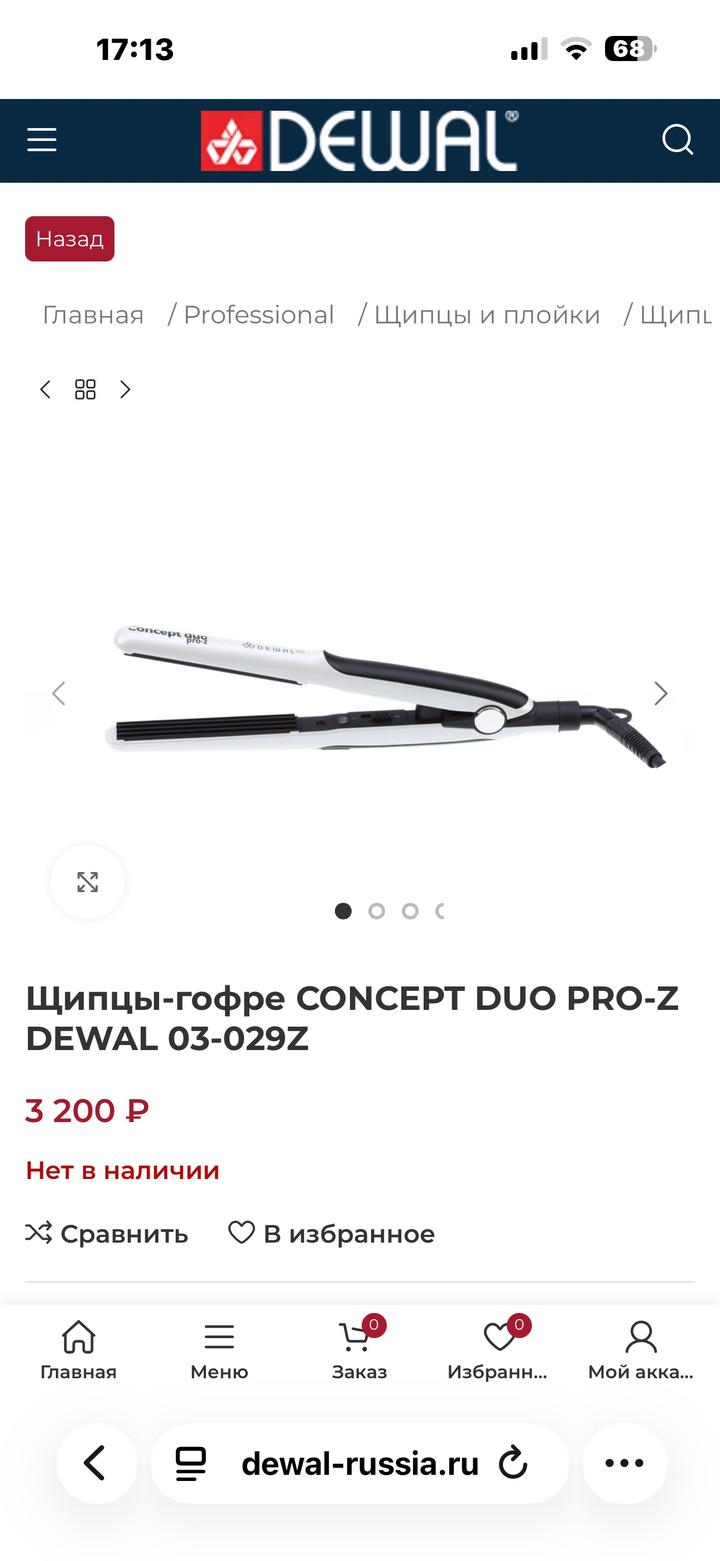Go to Главная breadcrumb link

(93, 315)
